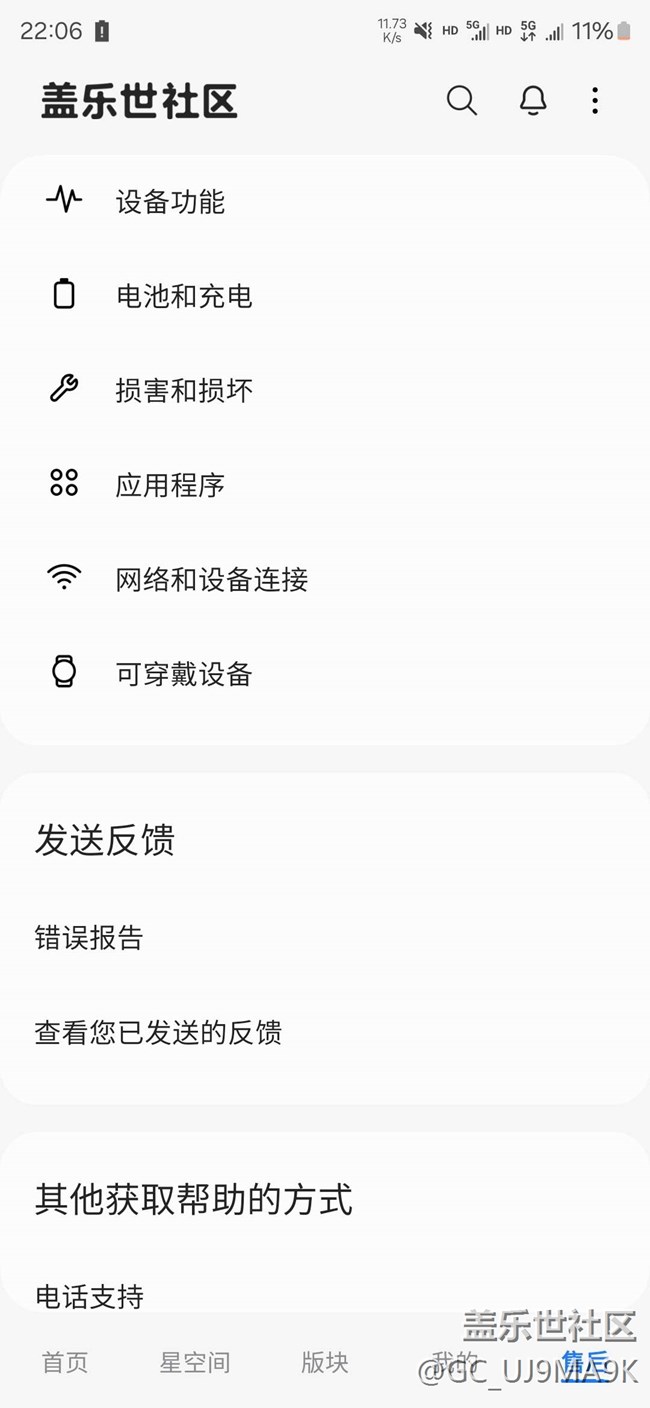This screenshot has width=650, height=1408.
Task: Open 设备功能 help category
Action: point(170,202)
